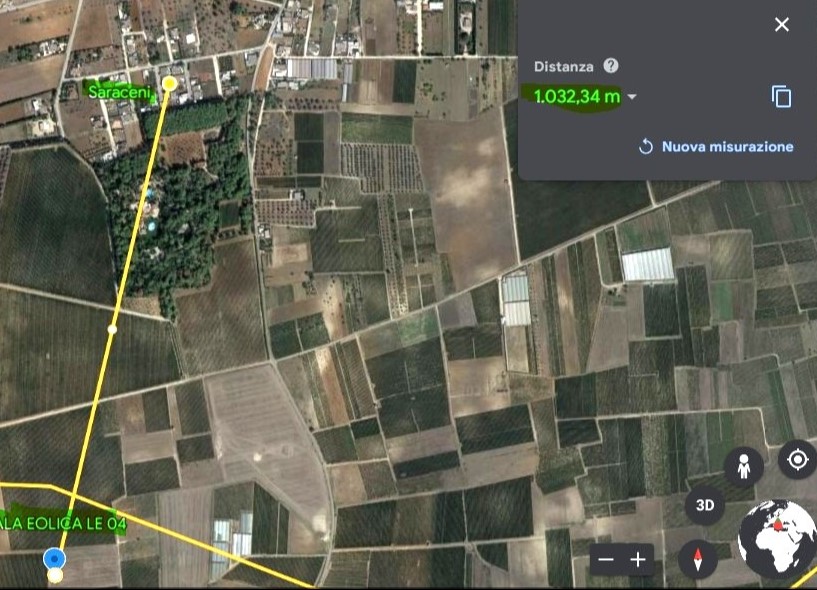Open Street View pegman

tap(743, 466)
